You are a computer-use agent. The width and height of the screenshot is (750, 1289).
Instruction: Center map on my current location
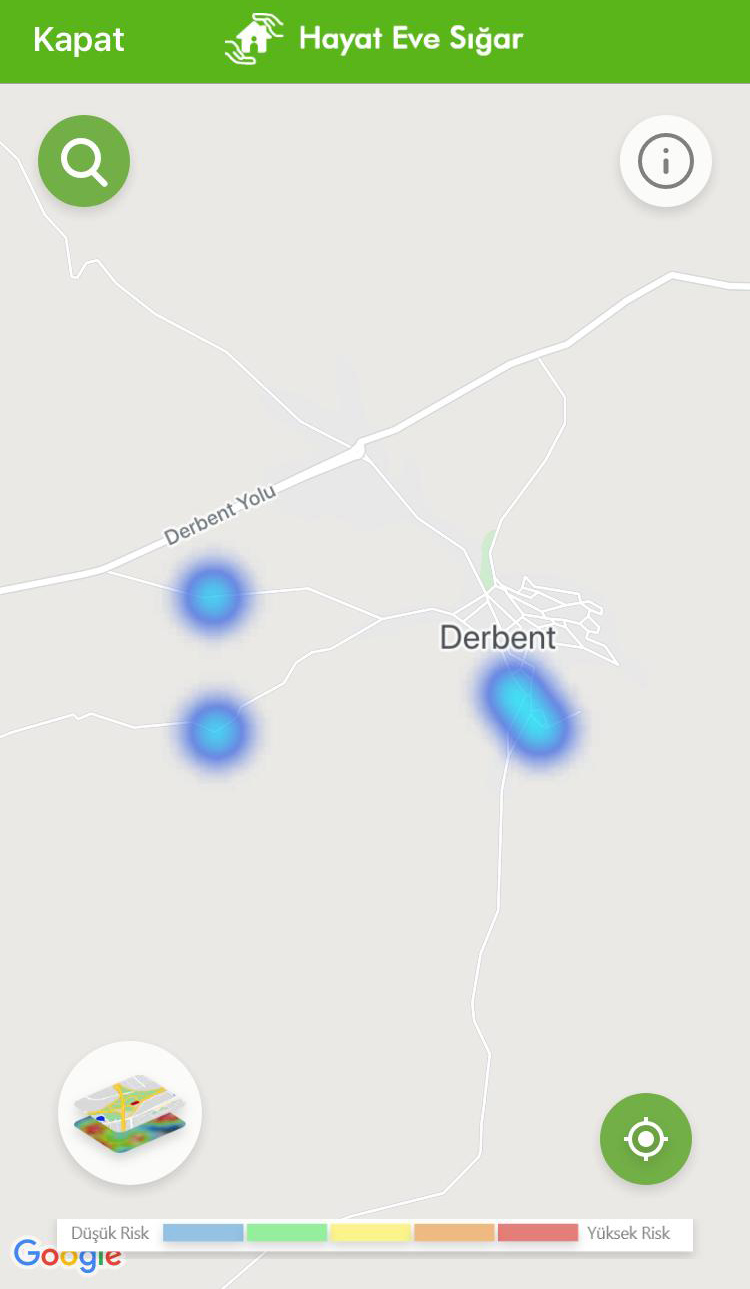point(645,1138)
